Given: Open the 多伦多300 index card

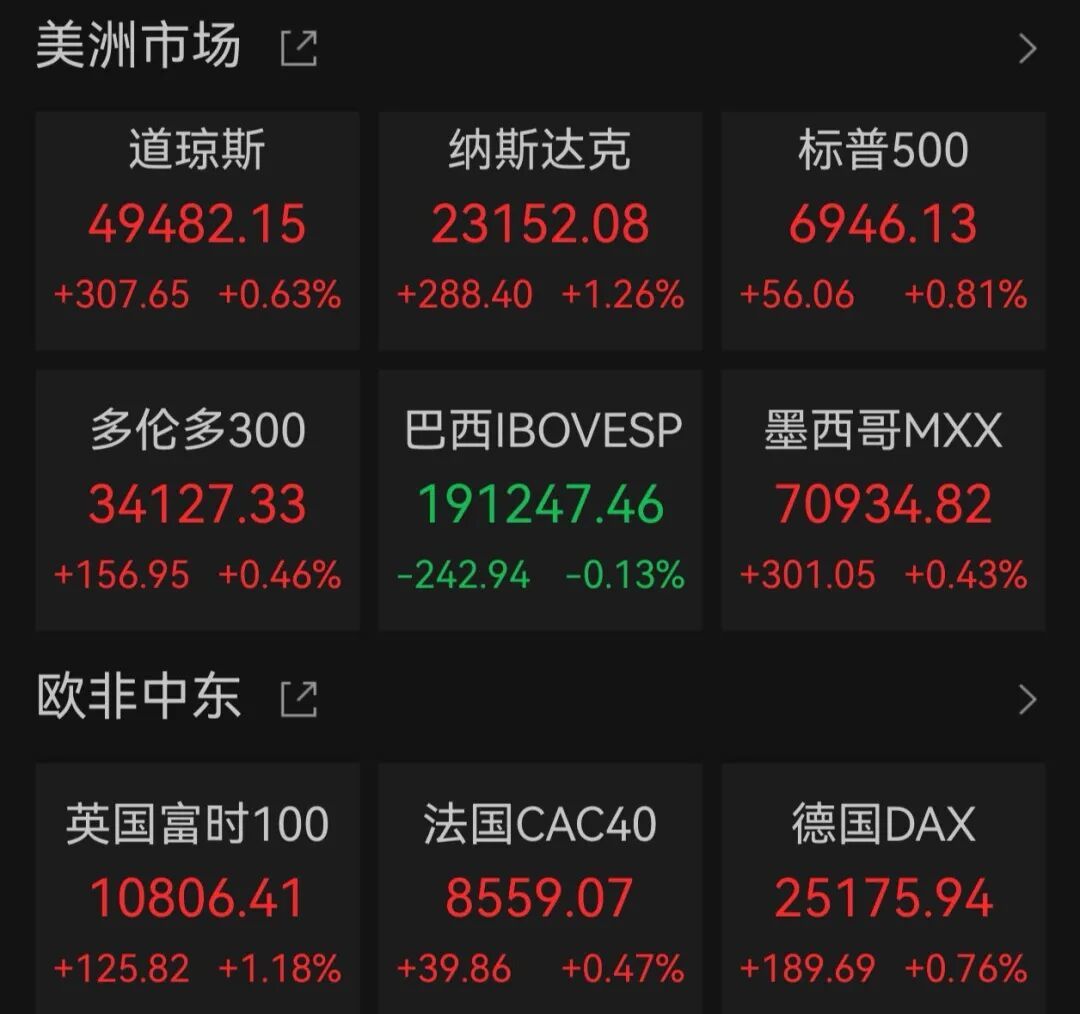Looking at the screenshot, I should tap(197, 500).
